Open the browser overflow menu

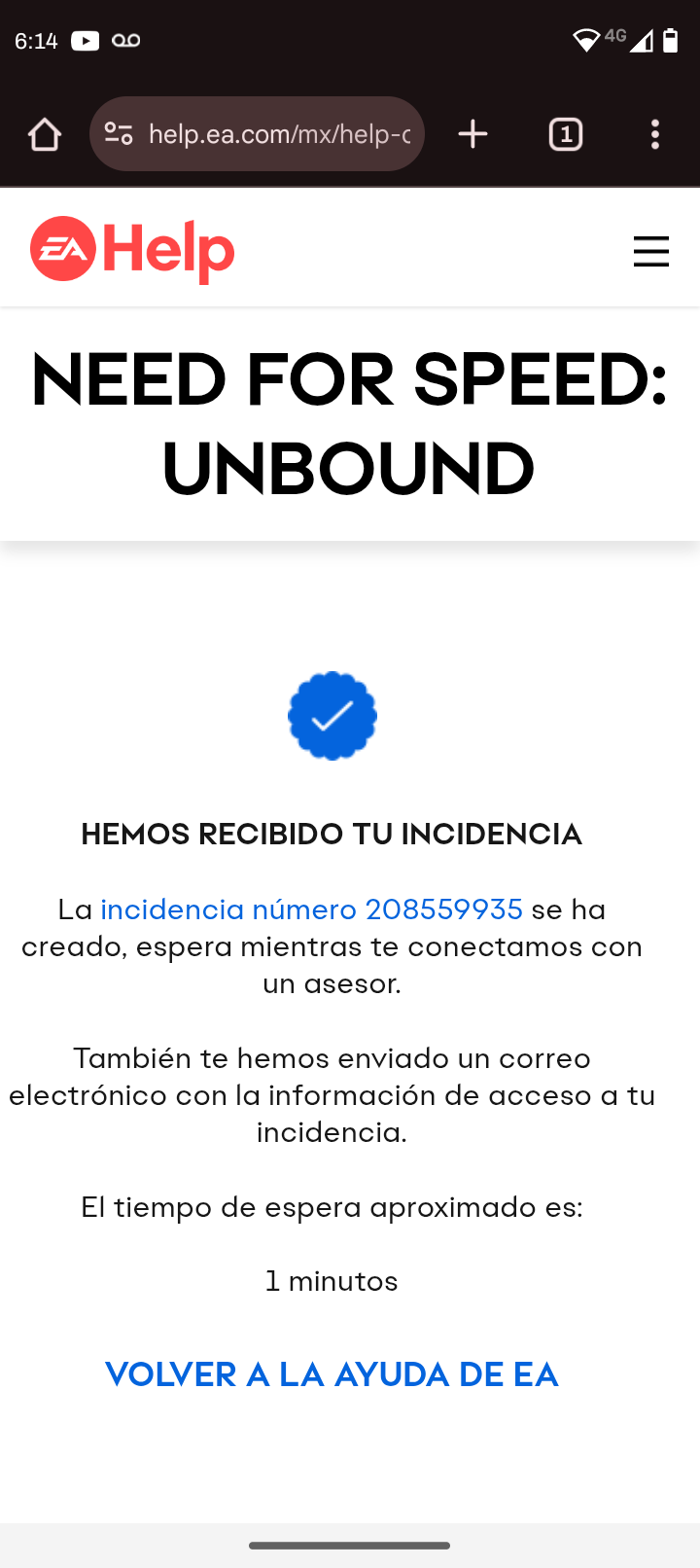pyautogui.click(x=655, y=134)
